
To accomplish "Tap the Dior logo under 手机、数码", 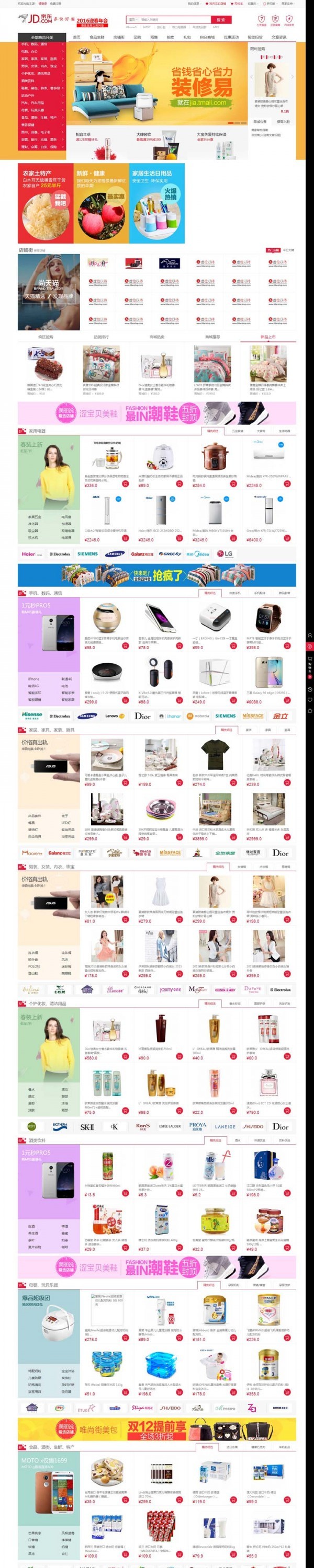I will coord(143,716).
